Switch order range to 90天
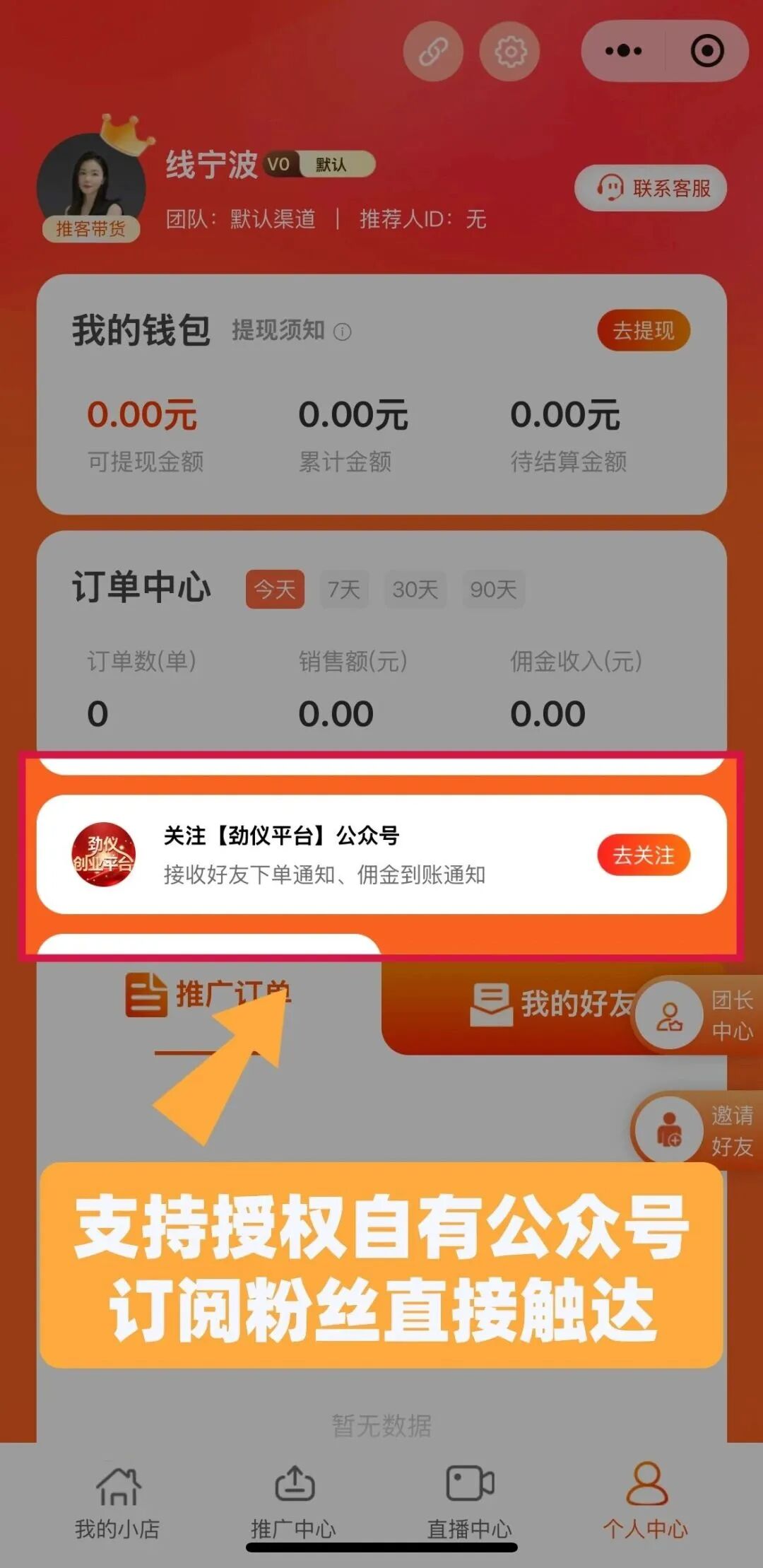 coord(493,589)
